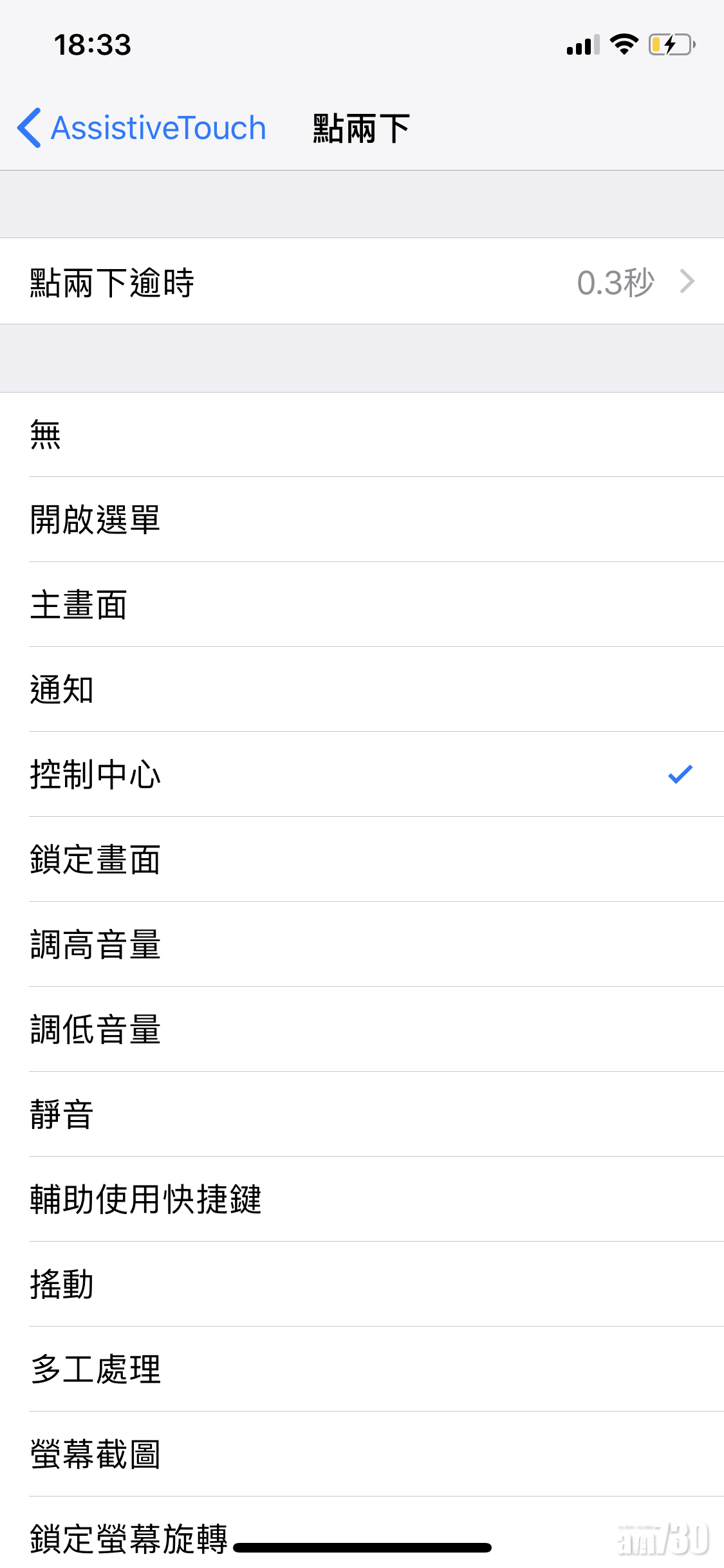Select 調低音量 option

362,1029
